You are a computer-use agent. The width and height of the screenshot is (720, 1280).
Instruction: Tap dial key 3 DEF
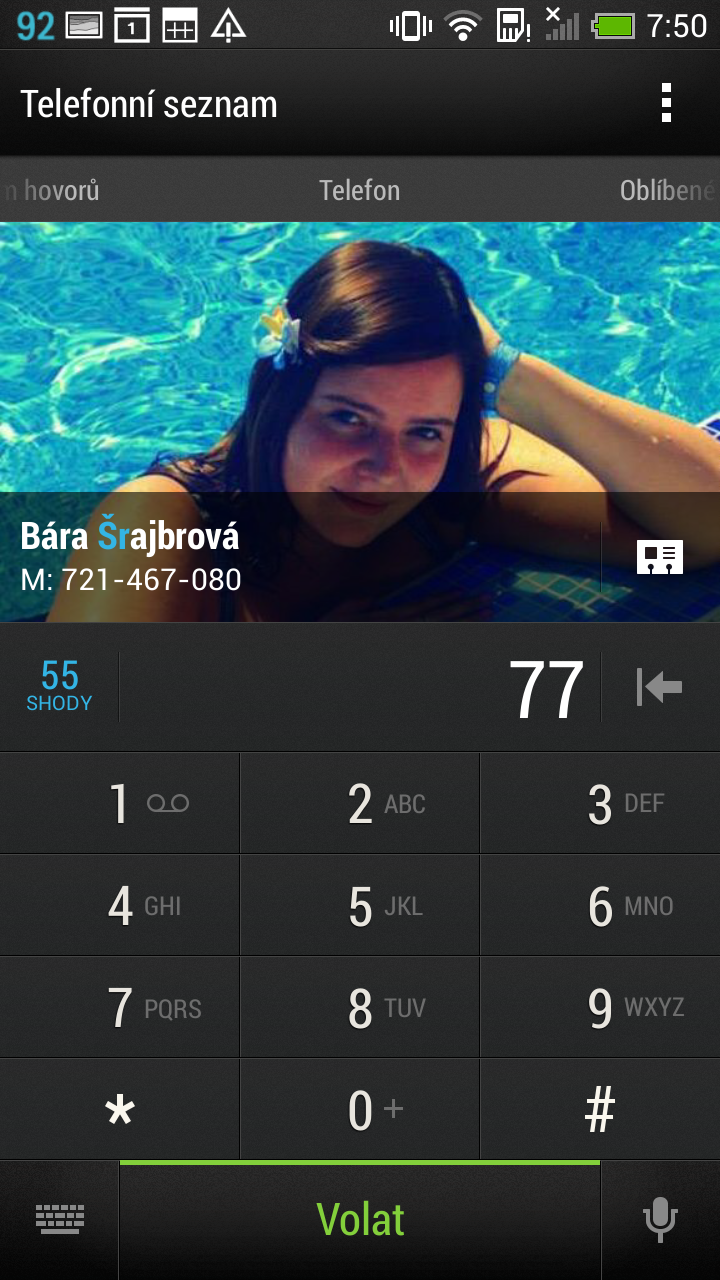pyautogui.click(x=600, y=803)
